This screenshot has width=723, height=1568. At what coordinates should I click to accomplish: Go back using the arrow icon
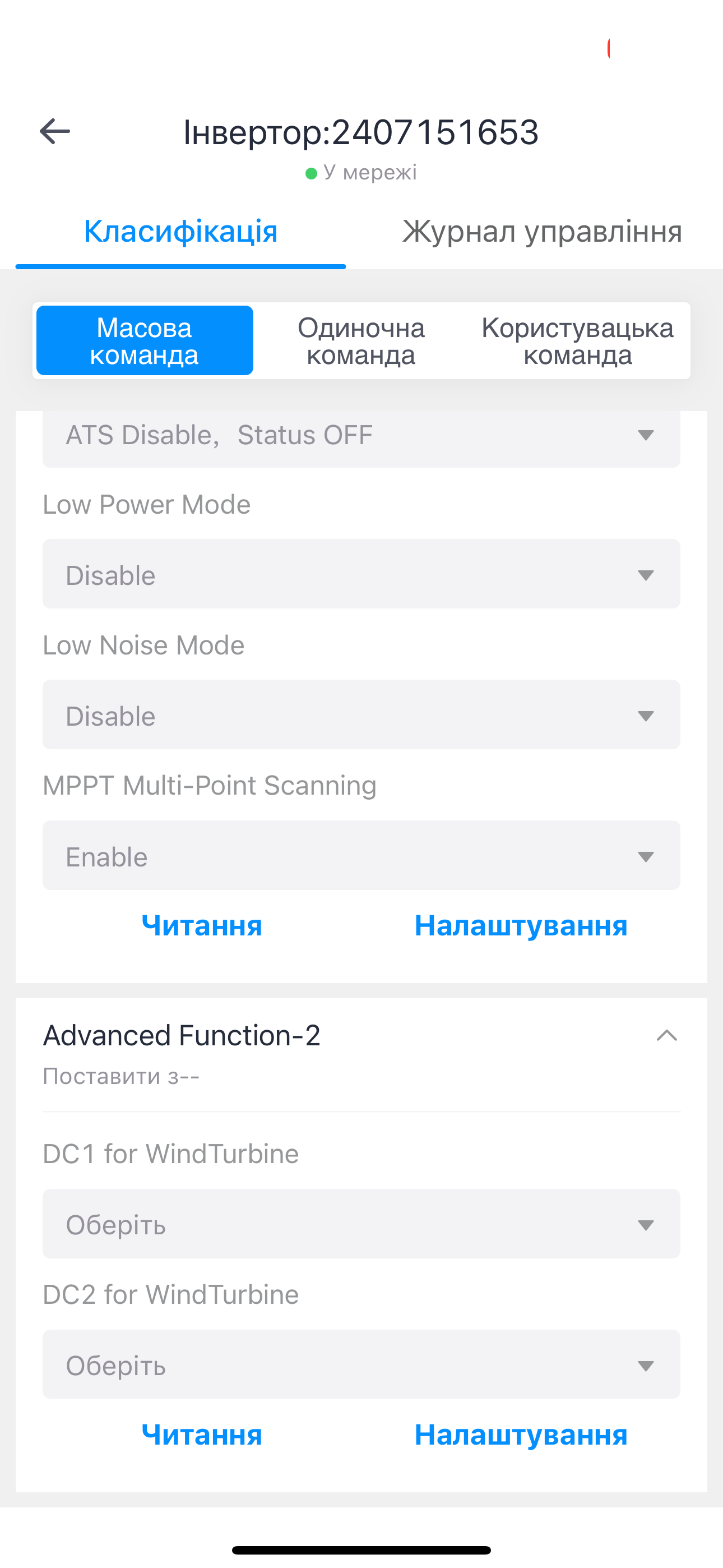(55, 131)
